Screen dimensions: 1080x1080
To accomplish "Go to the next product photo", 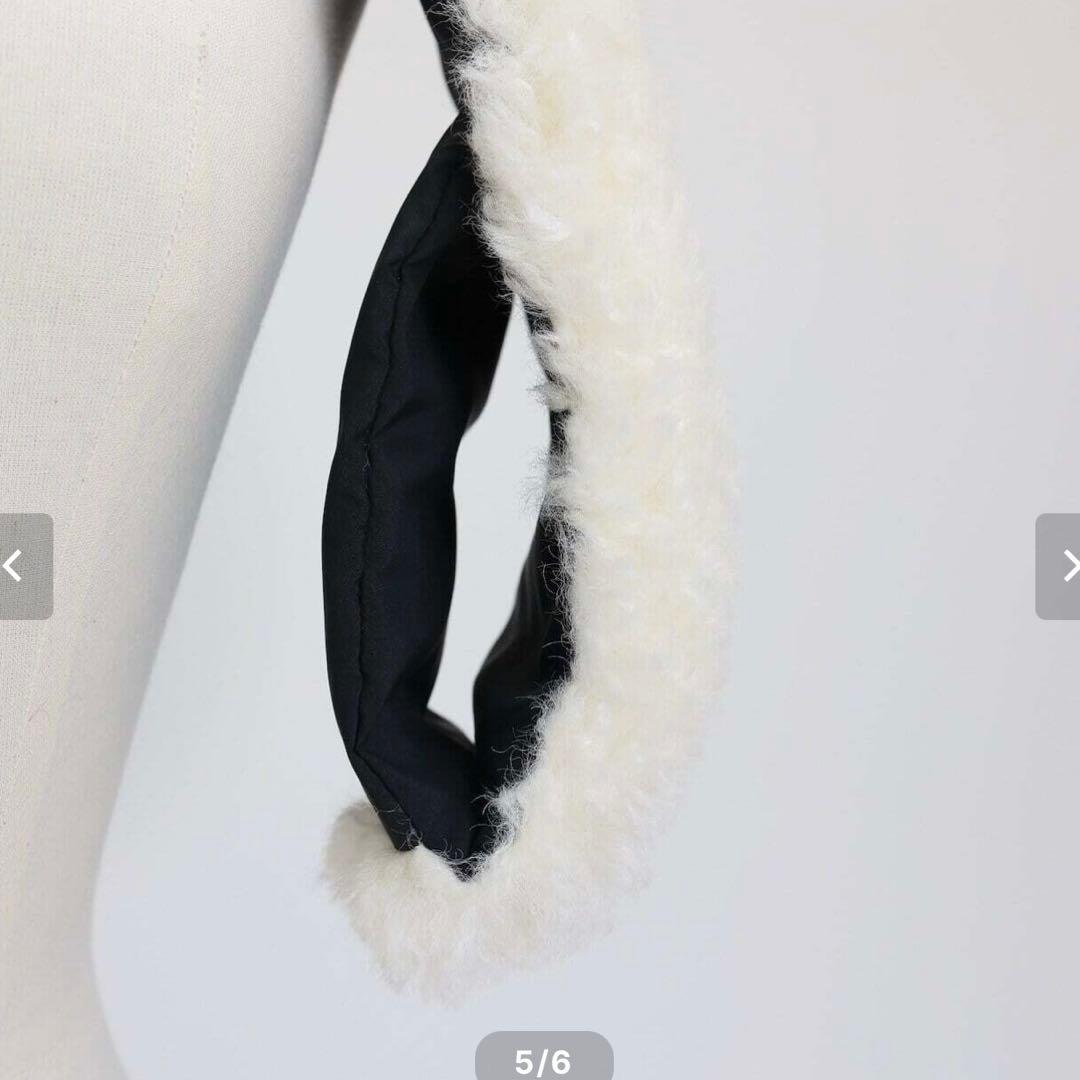I will coord(1060,566).
